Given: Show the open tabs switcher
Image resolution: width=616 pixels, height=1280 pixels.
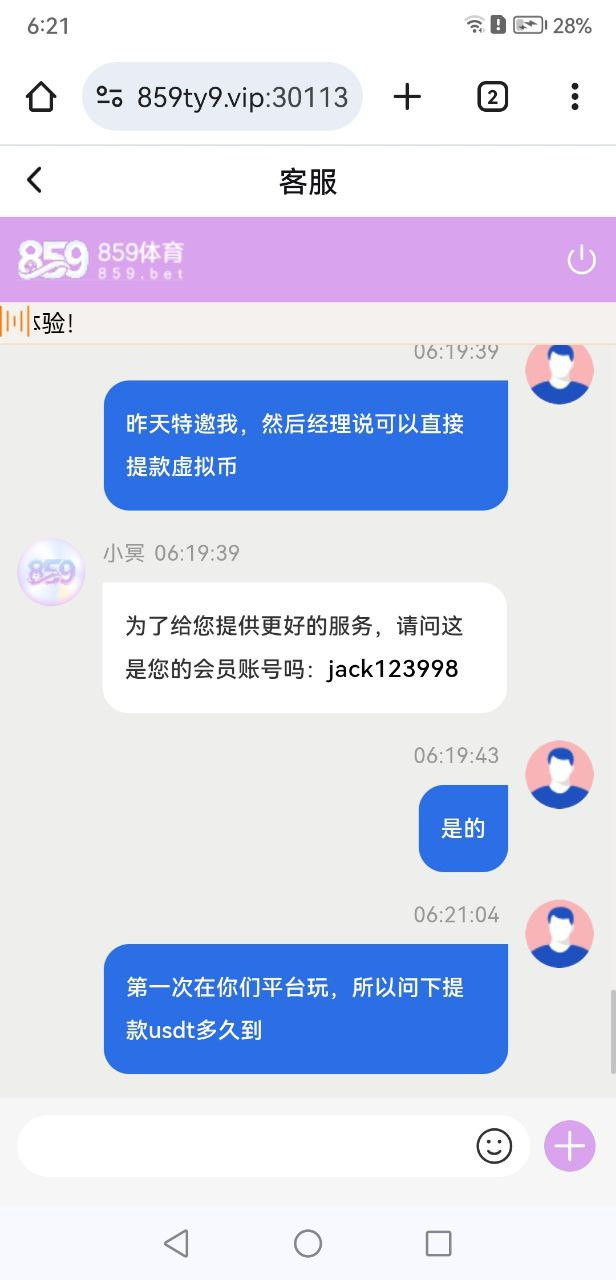Looking at the screenshot, I should click(x=492, y=97).
